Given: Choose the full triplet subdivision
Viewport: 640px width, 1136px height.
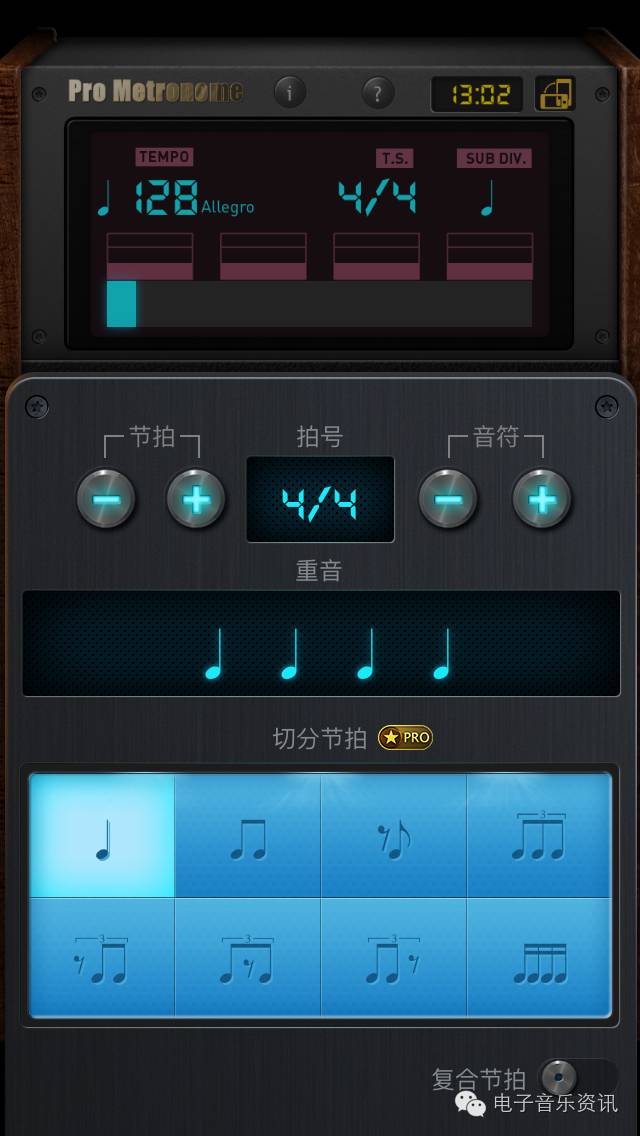Looking at the screenshot, I should coord(539,836).
